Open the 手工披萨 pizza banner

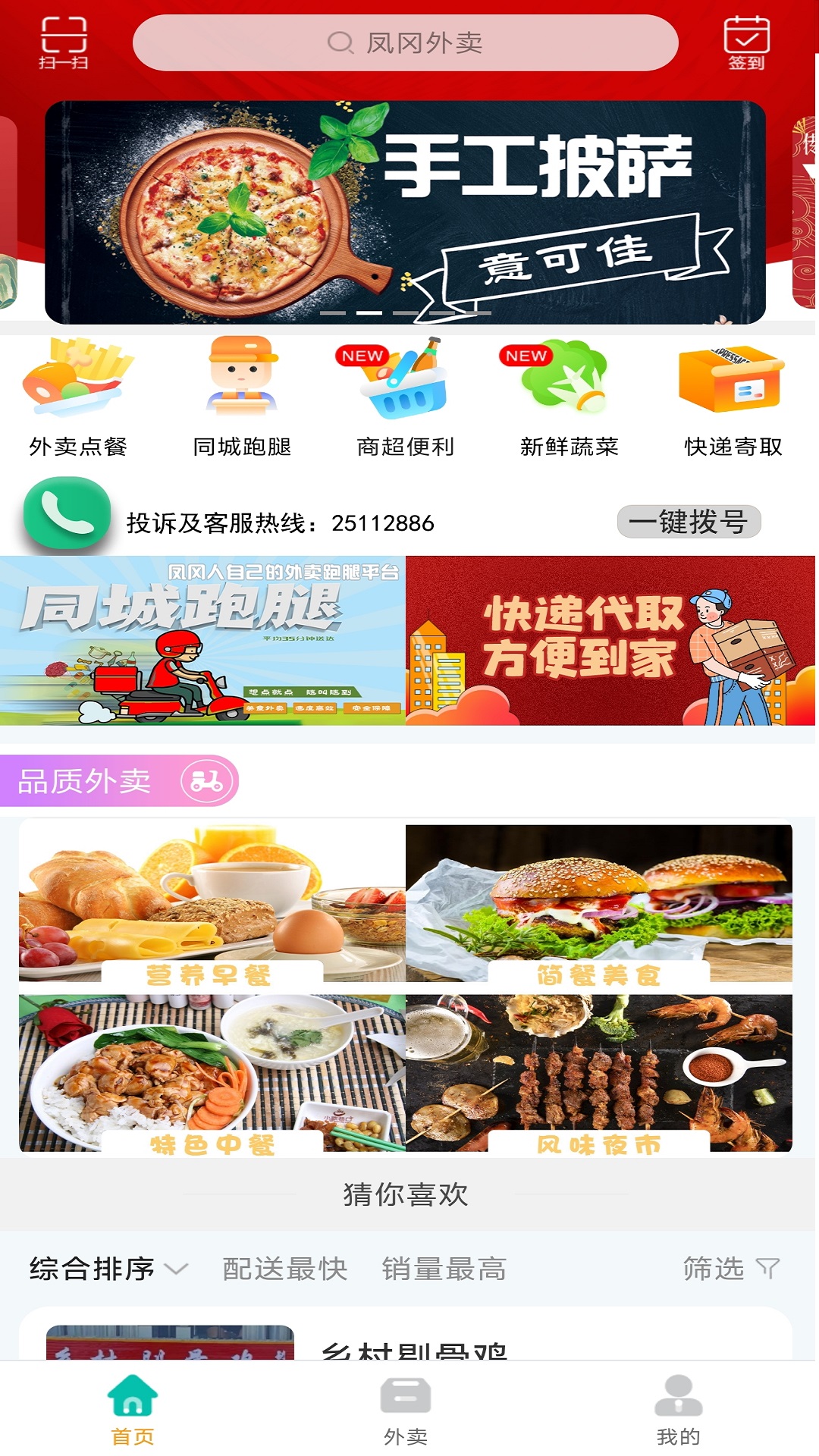point(406,212)
